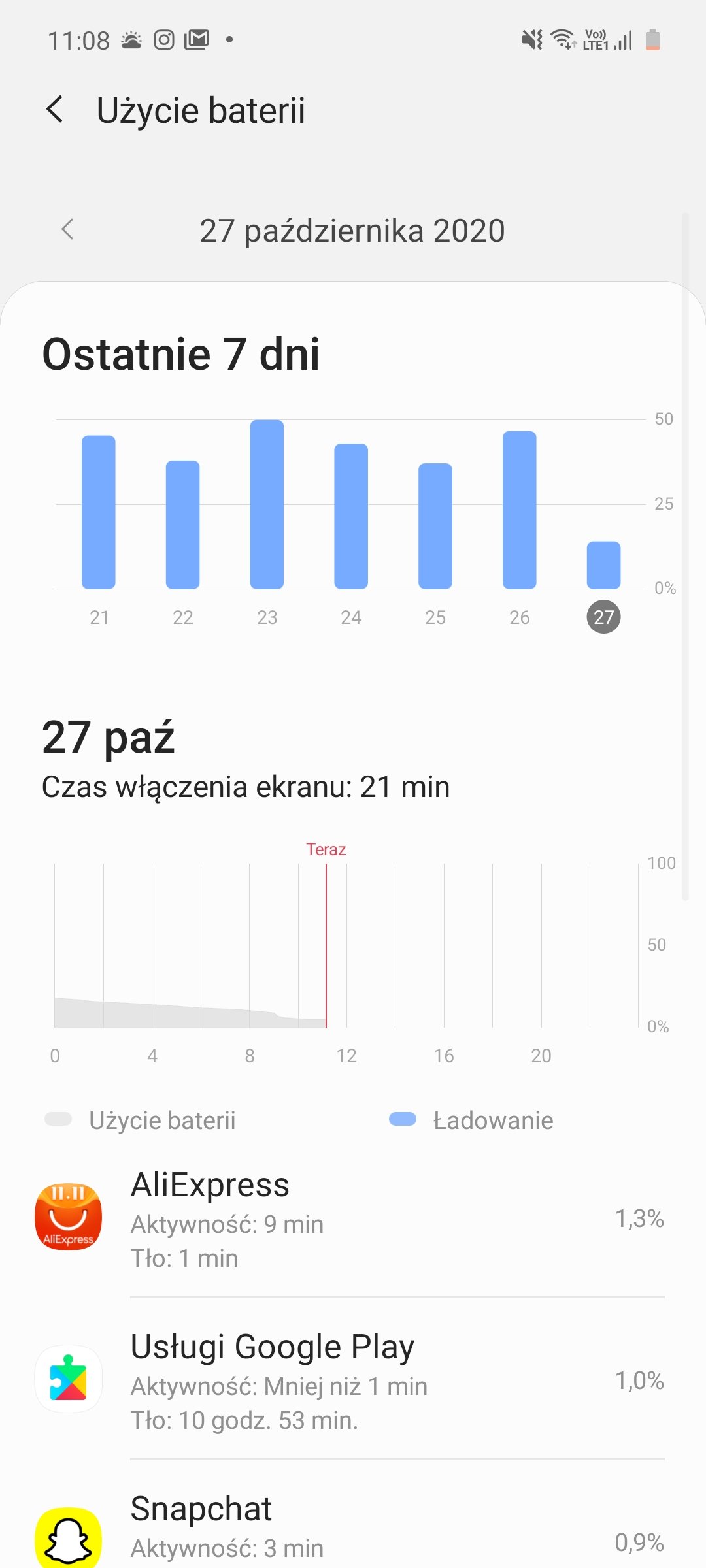Go back from Użycie baterii
706x1568 pixels.
pyautogui.click(x=56, y=109)
